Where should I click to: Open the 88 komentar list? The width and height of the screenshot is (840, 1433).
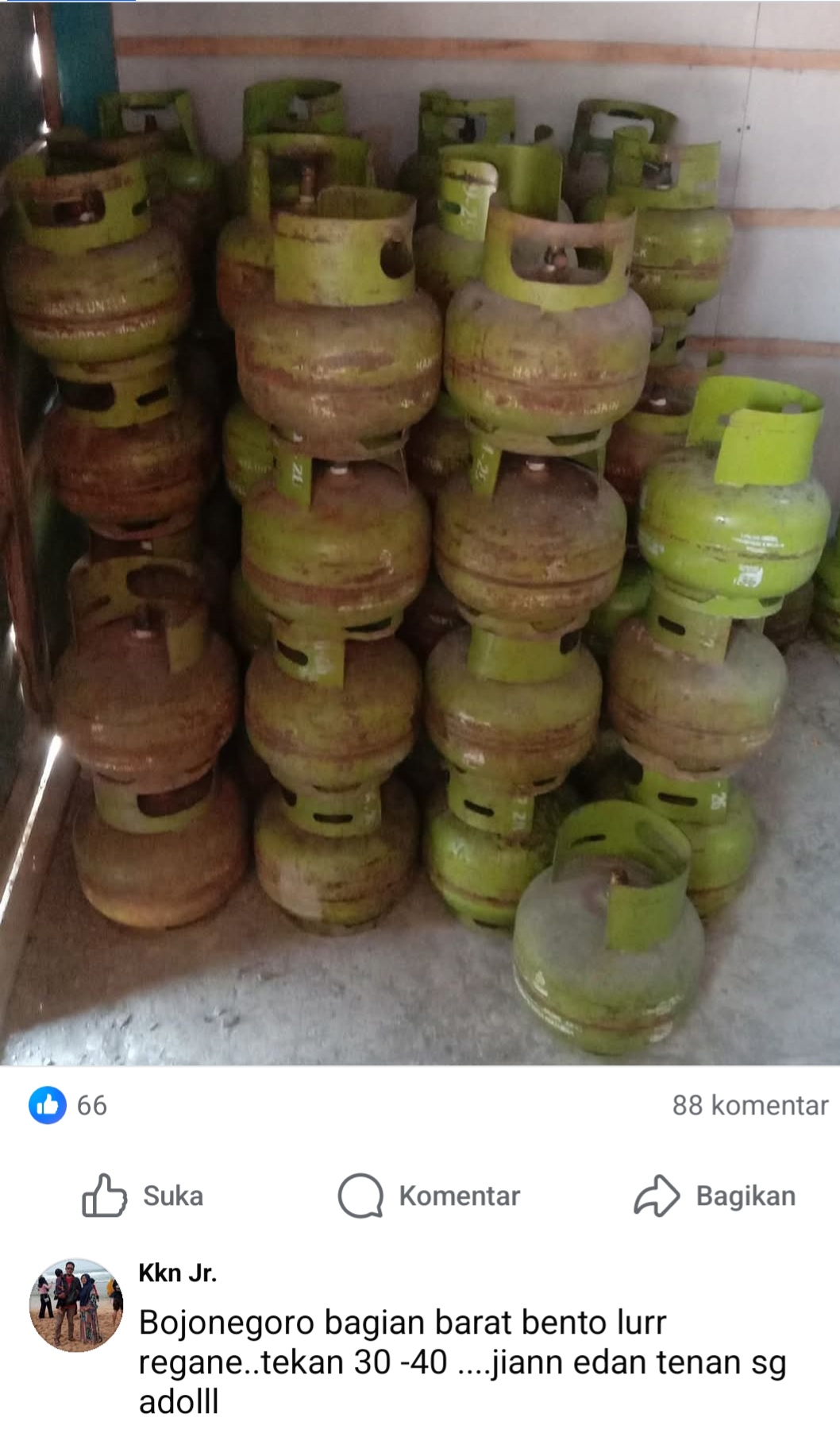point(749,1105)
